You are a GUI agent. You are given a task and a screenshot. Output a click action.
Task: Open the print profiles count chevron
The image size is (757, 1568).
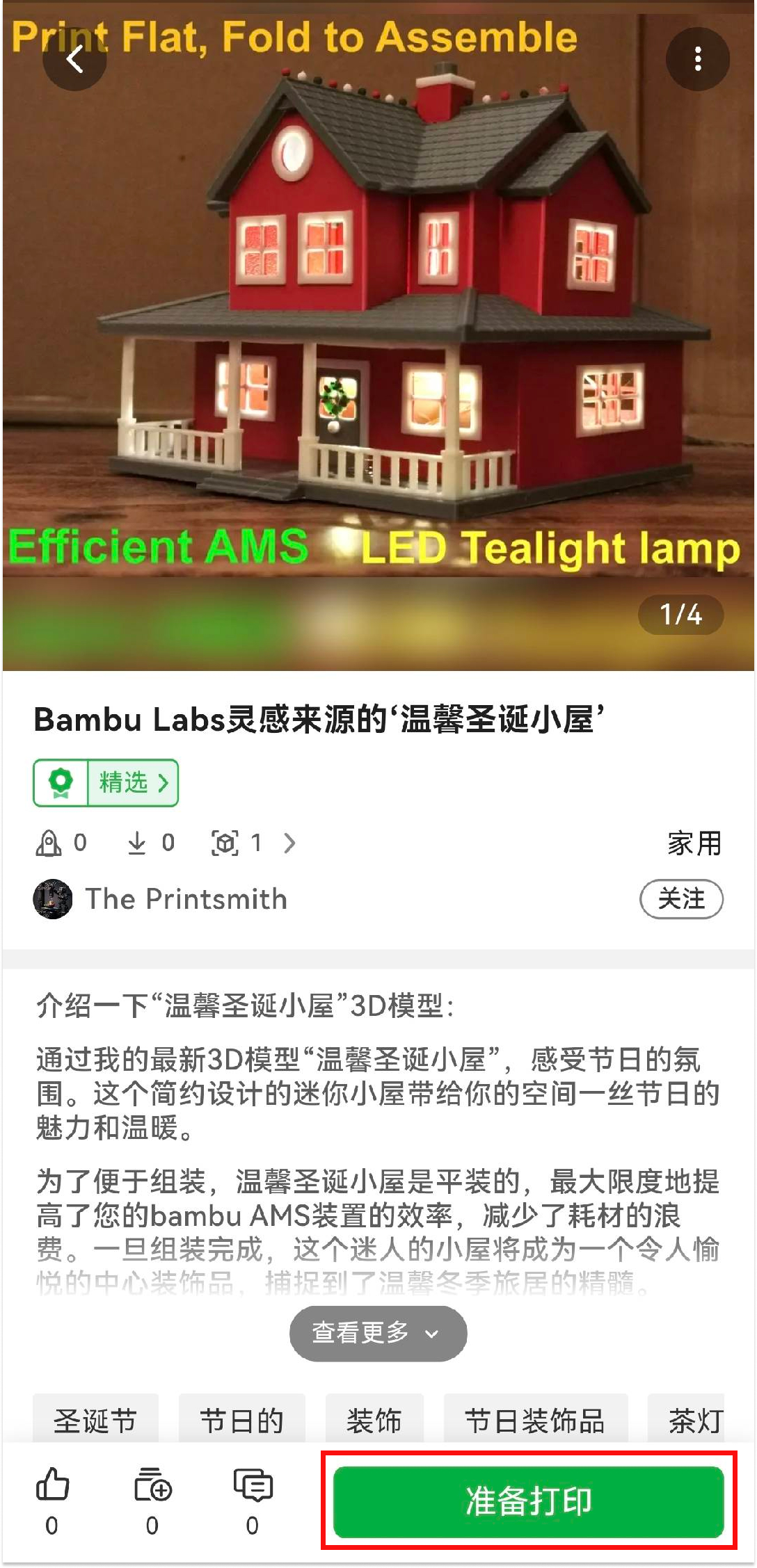pyautogui.click(x=289, y=843)
